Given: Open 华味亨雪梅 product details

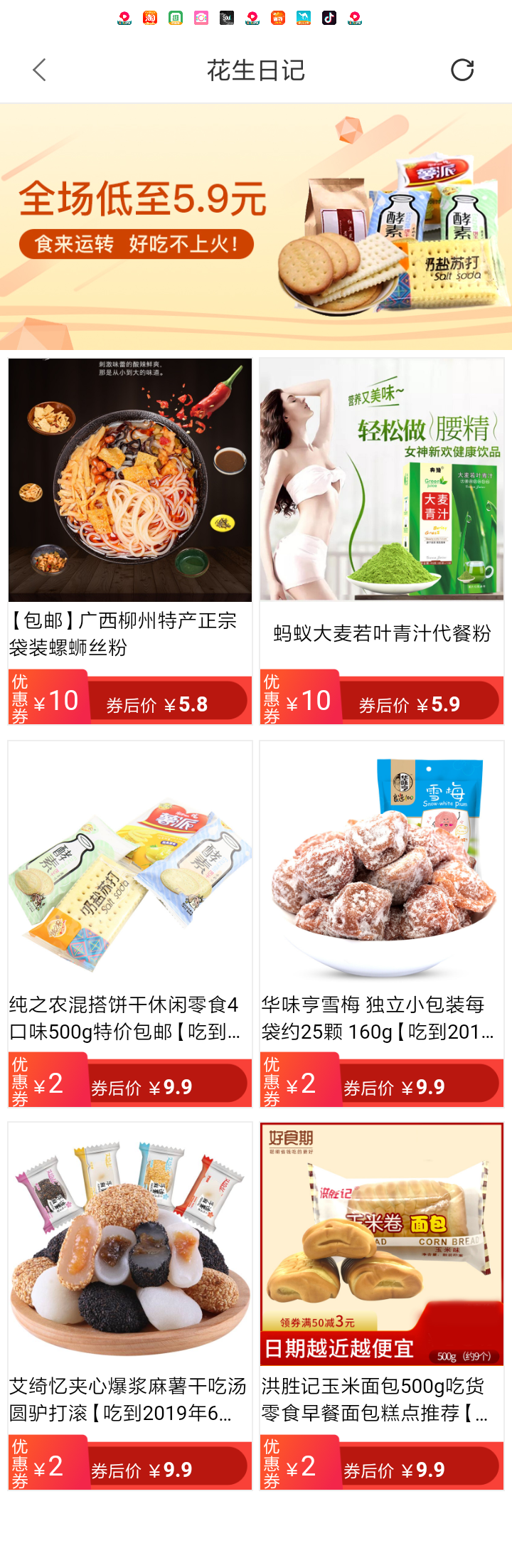Looking at the screenshot, I should tap(382, 922).
